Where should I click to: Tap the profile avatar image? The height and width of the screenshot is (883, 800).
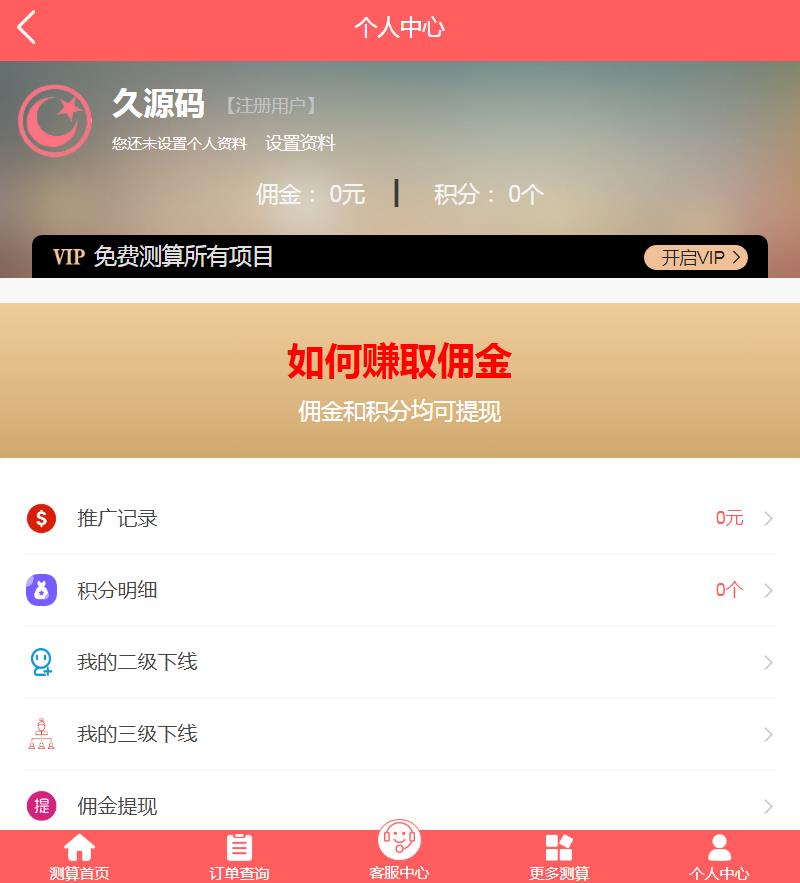55,121
